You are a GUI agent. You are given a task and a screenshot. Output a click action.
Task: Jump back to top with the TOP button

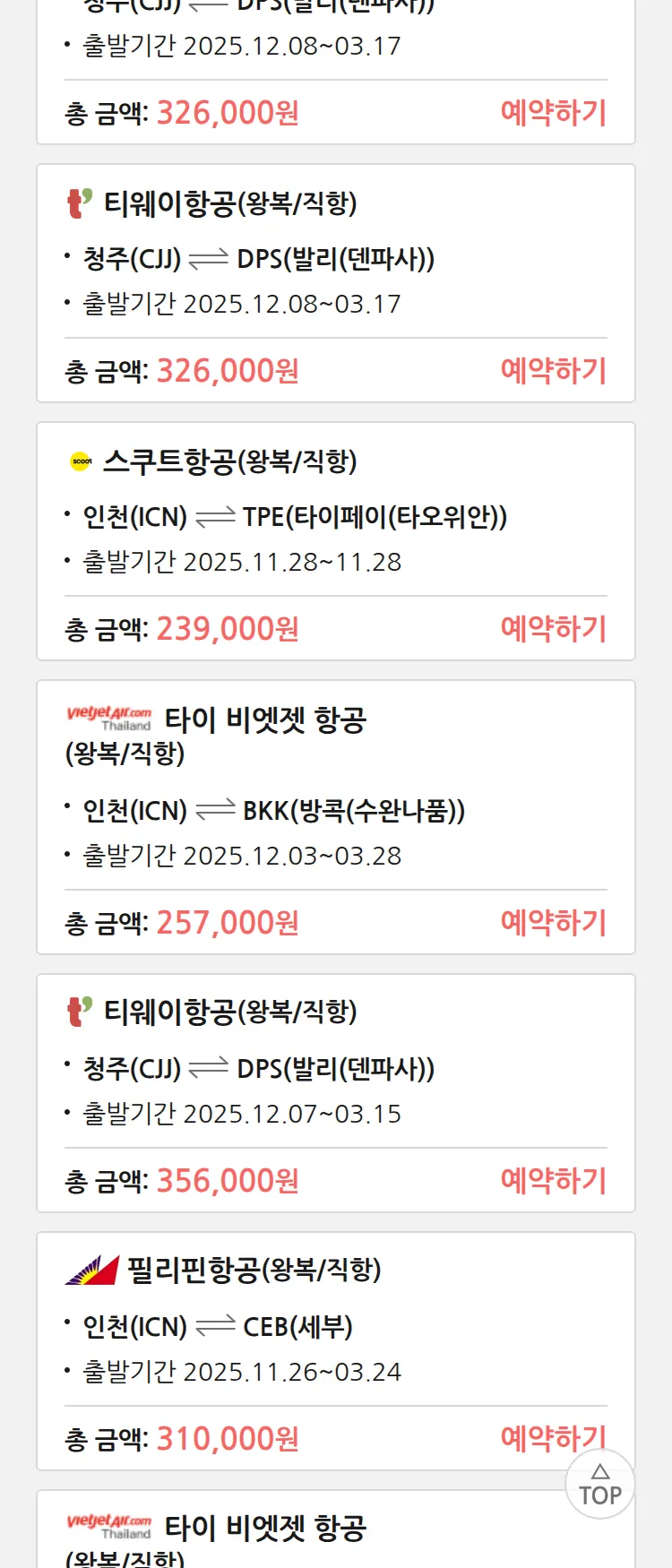tap(599, 1486)
